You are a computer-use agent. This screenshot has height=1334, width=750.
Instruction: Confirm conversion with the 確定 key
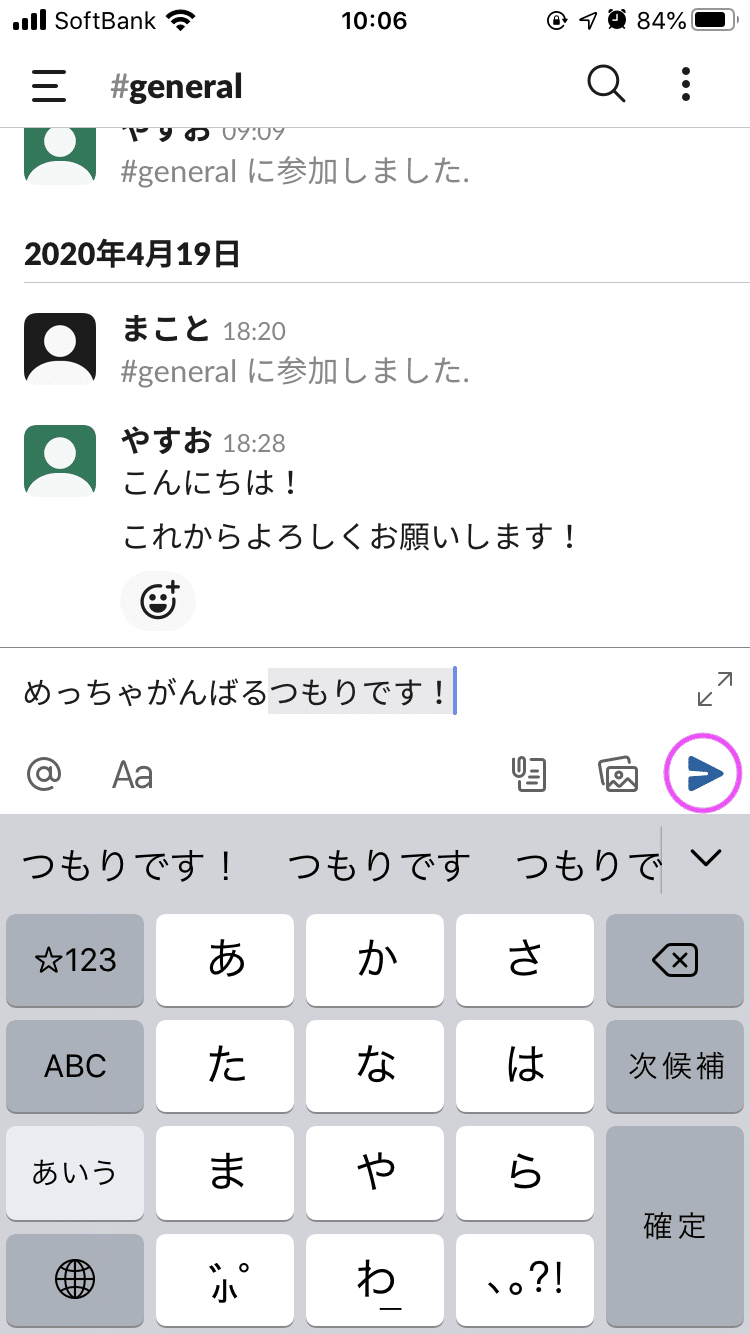pyautogui.click(x=675, y=1227)
